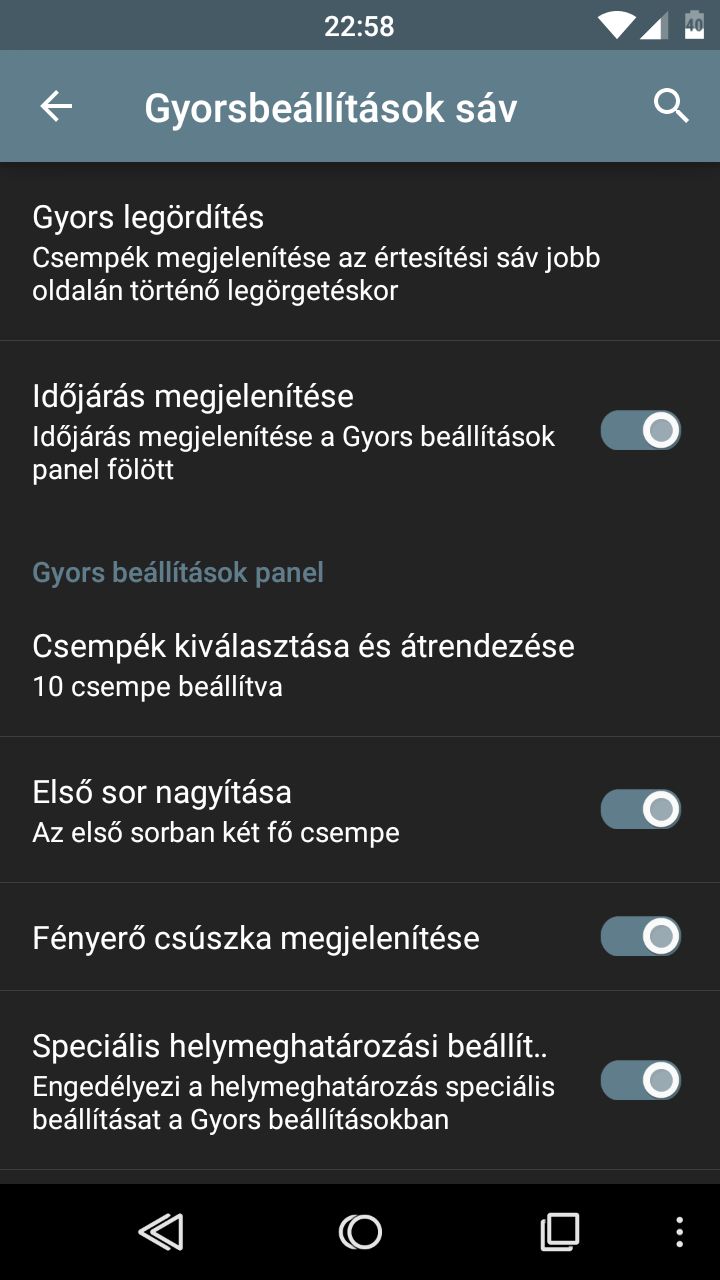
Task: Open the navigation bar overflow dots
Action: (x=680, y=1232)
